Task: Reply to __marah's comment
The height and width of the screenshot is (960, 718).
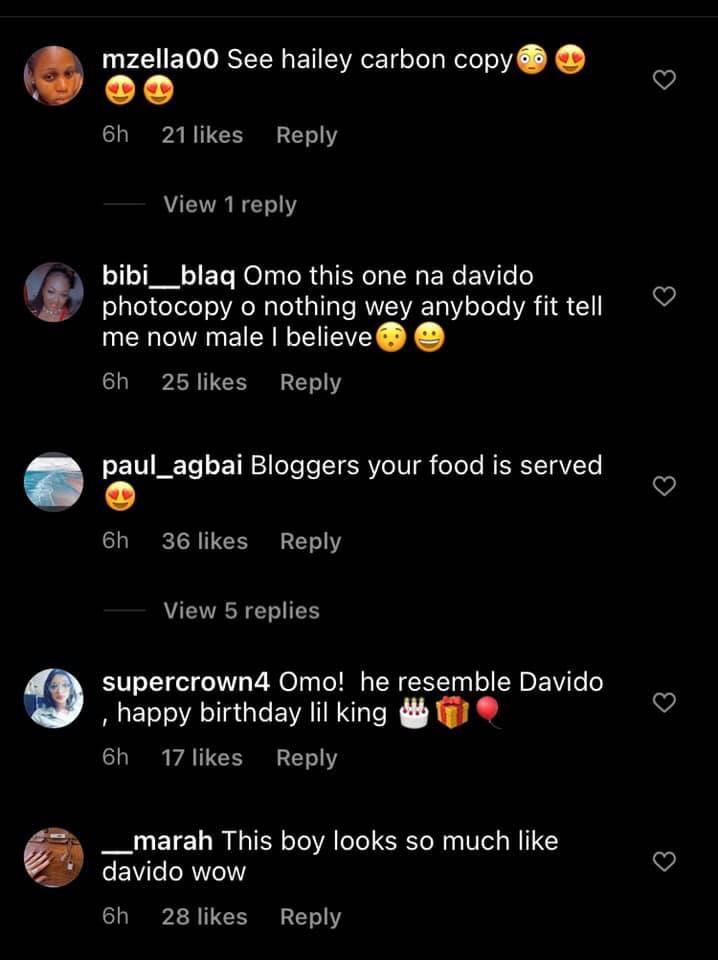Action: tap(310, 916)
